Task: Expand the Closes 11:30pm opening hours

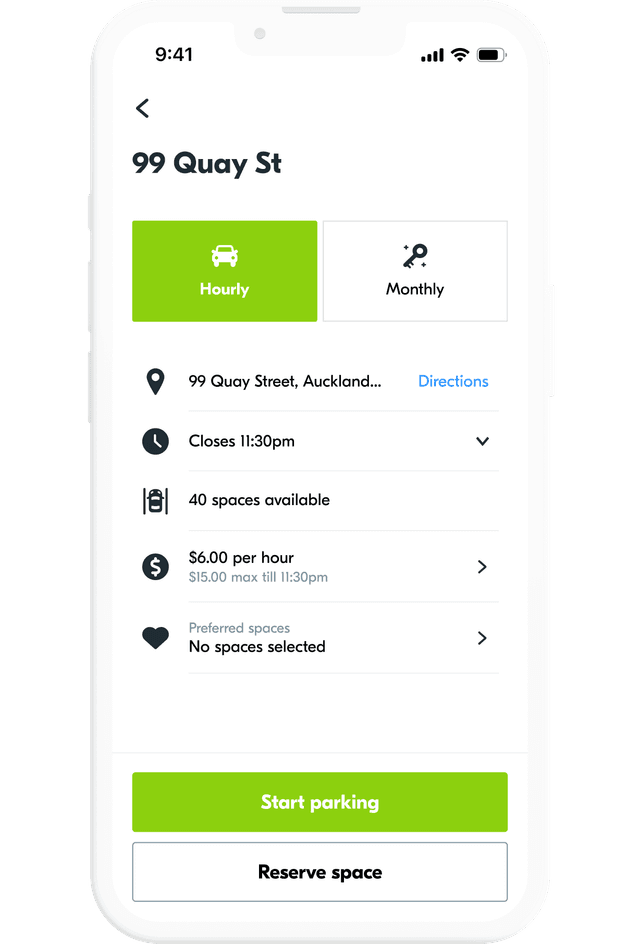Action: [482, 441]
